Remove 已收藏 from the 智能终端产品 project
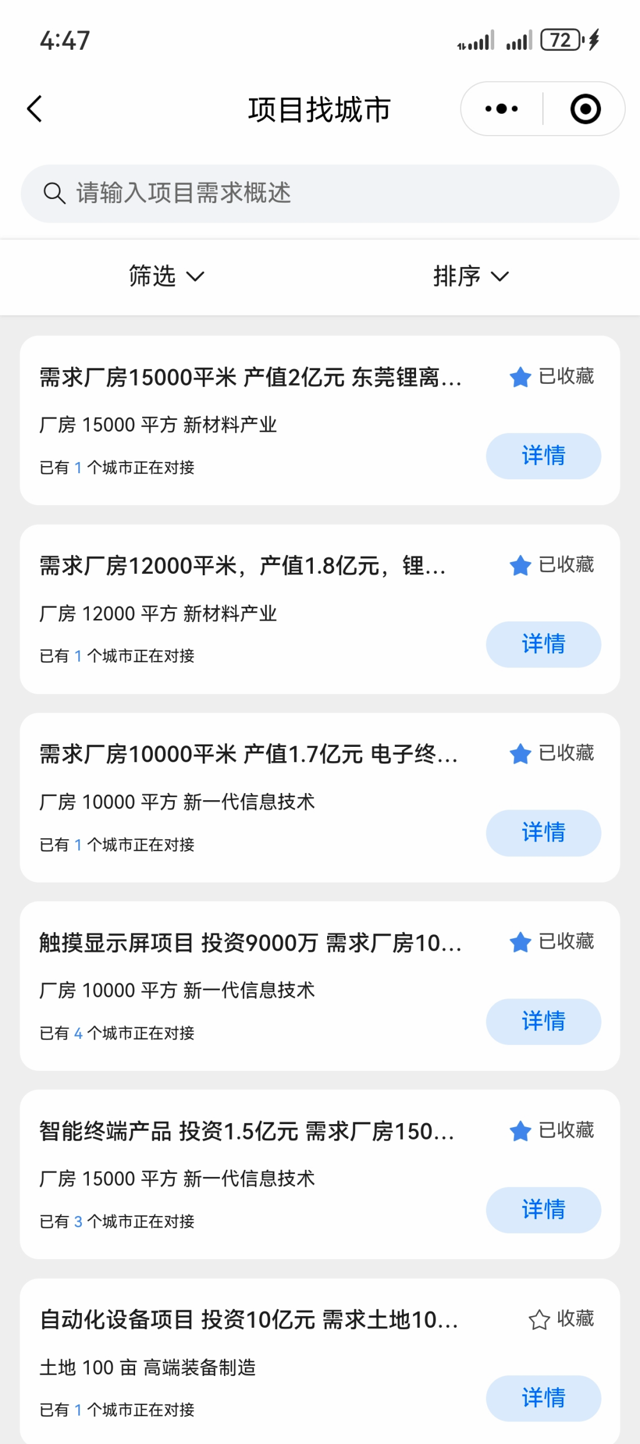This screenshot has height=1444, width=640. [551, 1131]
